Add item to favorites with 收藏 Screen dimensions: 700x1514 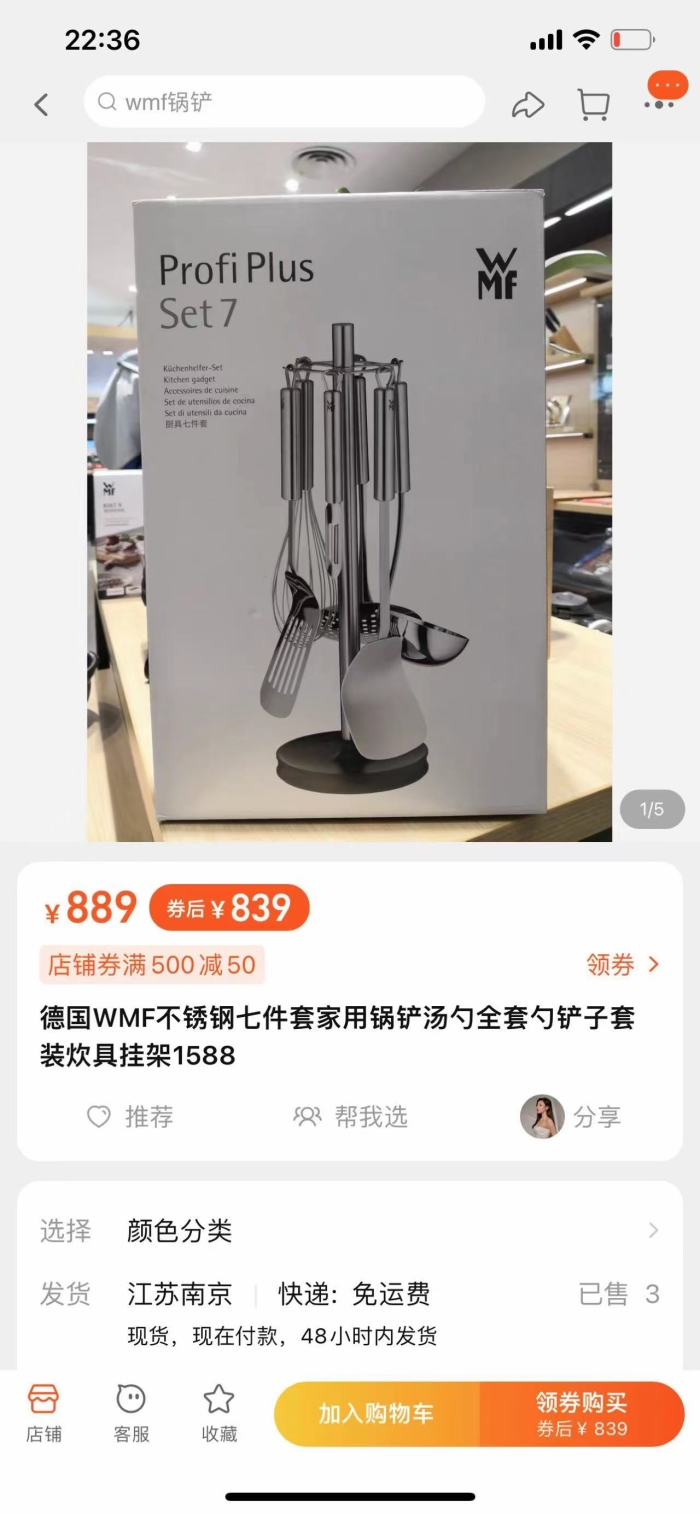[x=219, y=1414]
